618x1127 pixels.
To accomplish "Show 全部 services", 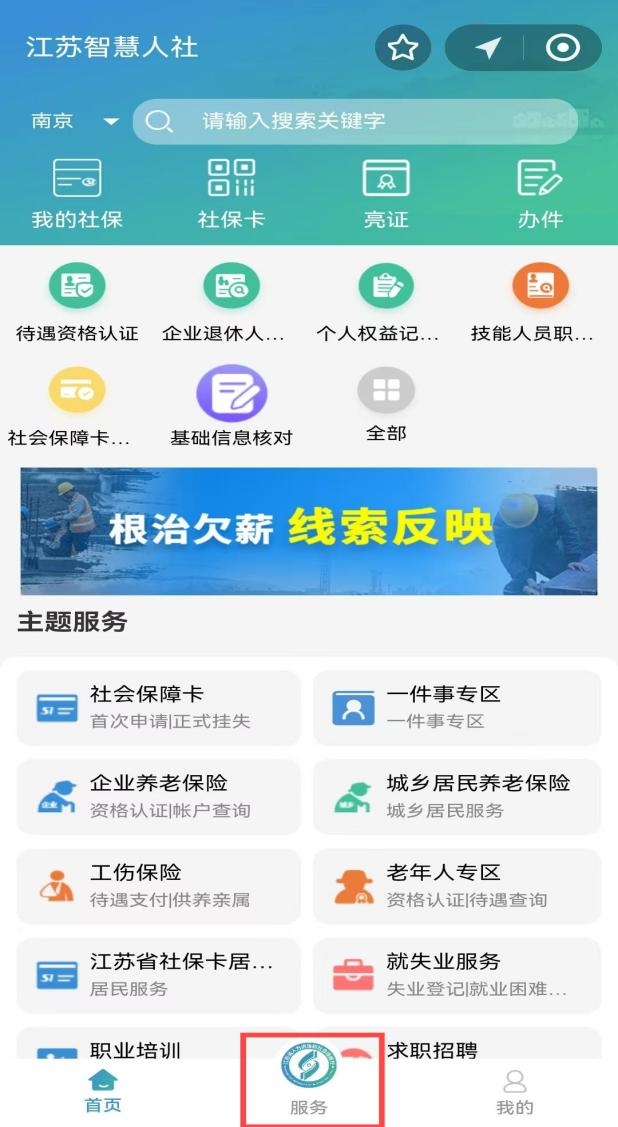I will click(386, 403).
